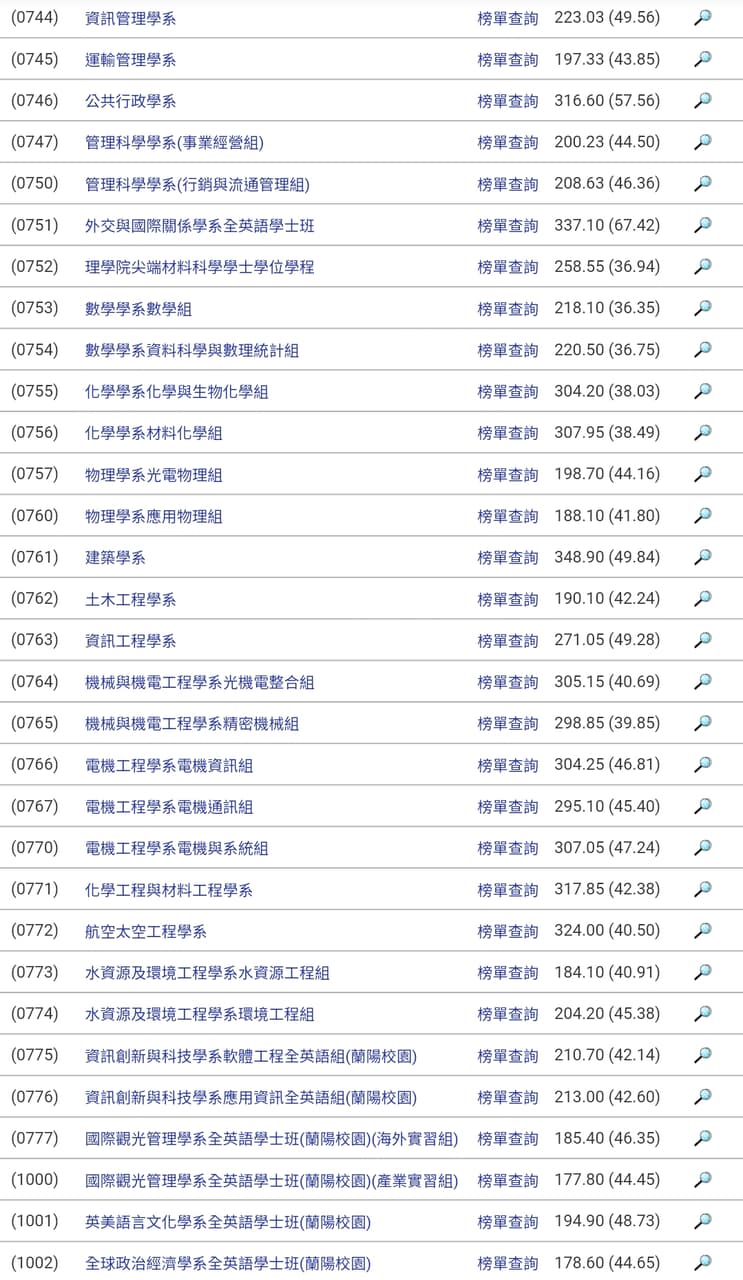Open the 公共行政學系 department link

click(x=131, y=101)
